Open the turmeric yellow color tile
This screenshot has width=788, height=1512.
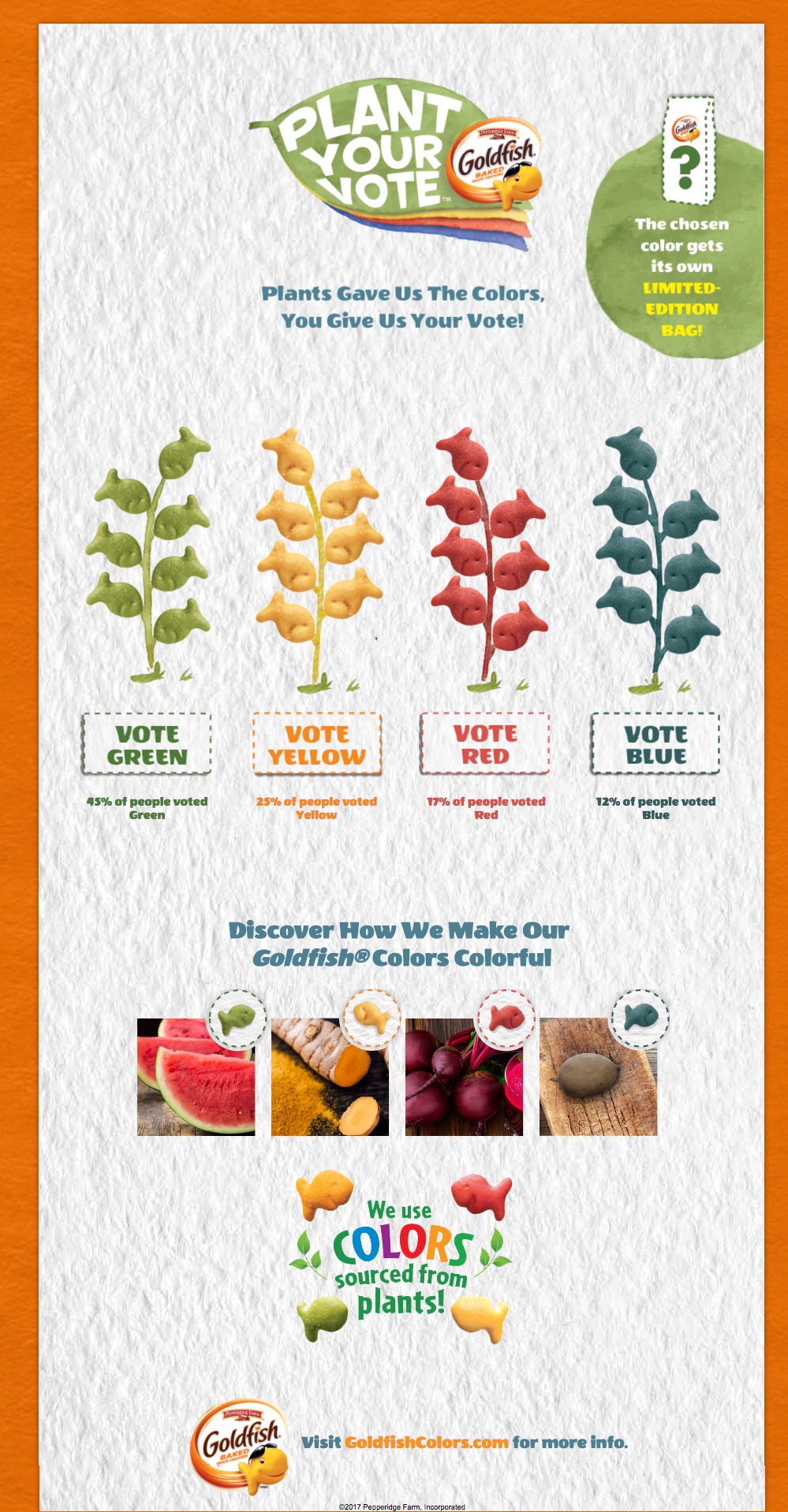(330, 1077)
